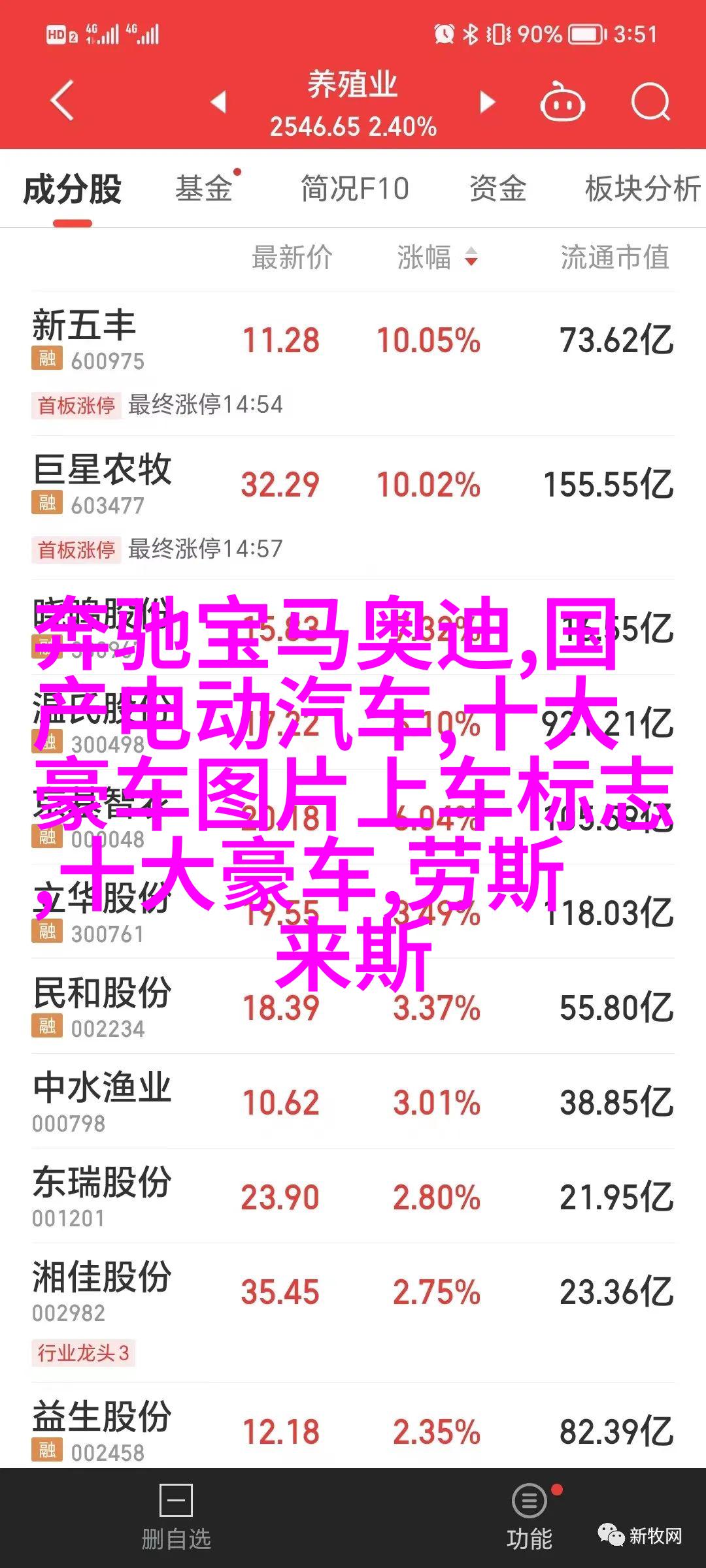Viewport: 706px width, 1568px height.
Task: Open the stock 益生股份 002458
Action: click(x=102, y=1431)
